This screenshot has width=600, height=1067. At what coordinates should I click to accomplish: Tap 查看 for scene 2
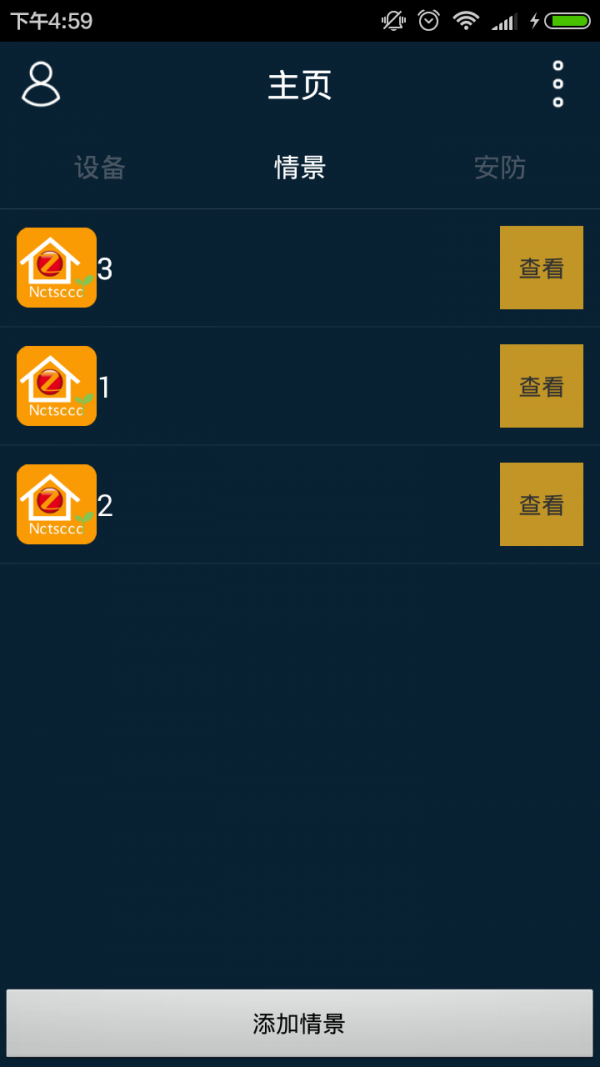[541, 505]
